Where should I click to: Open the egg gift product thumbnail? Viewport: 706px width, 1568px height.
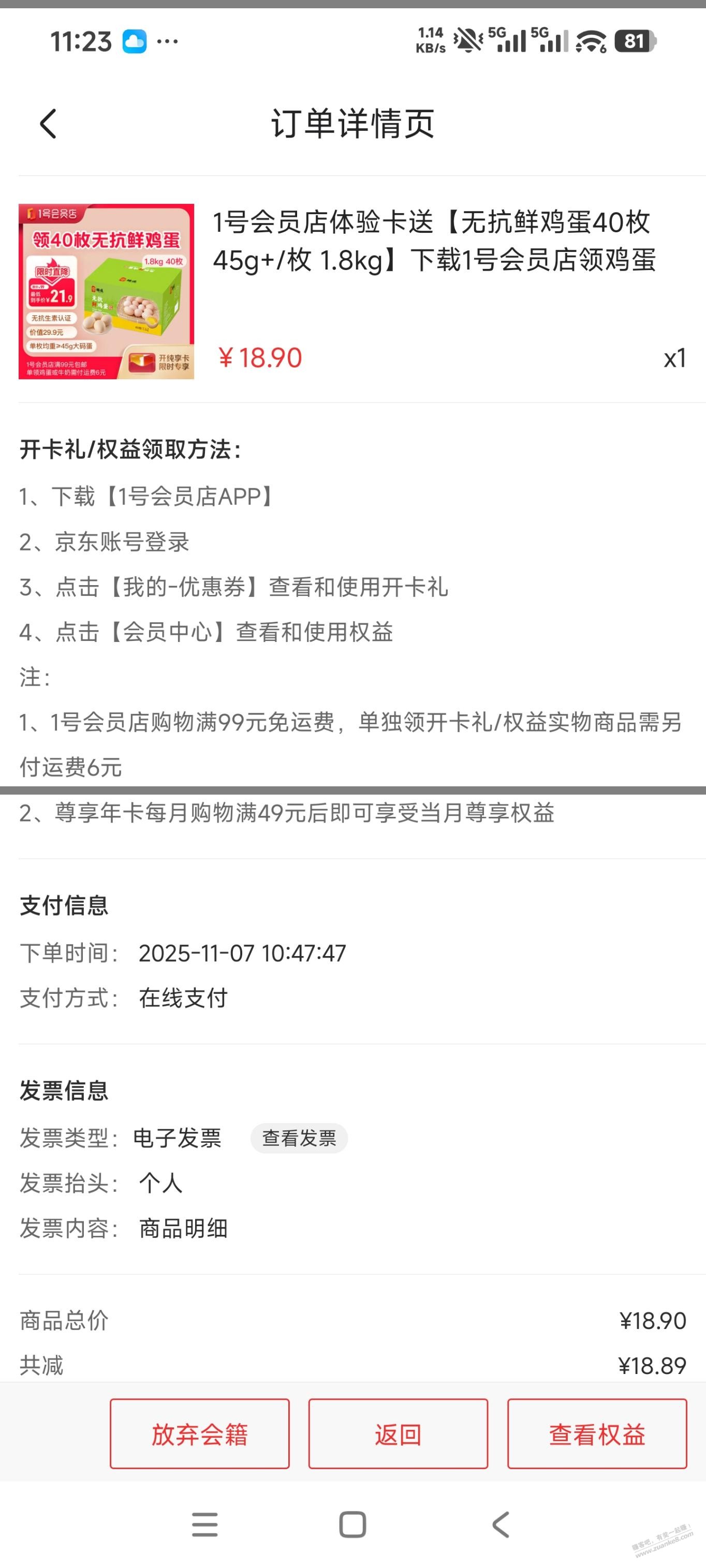[x=107, y=292]
